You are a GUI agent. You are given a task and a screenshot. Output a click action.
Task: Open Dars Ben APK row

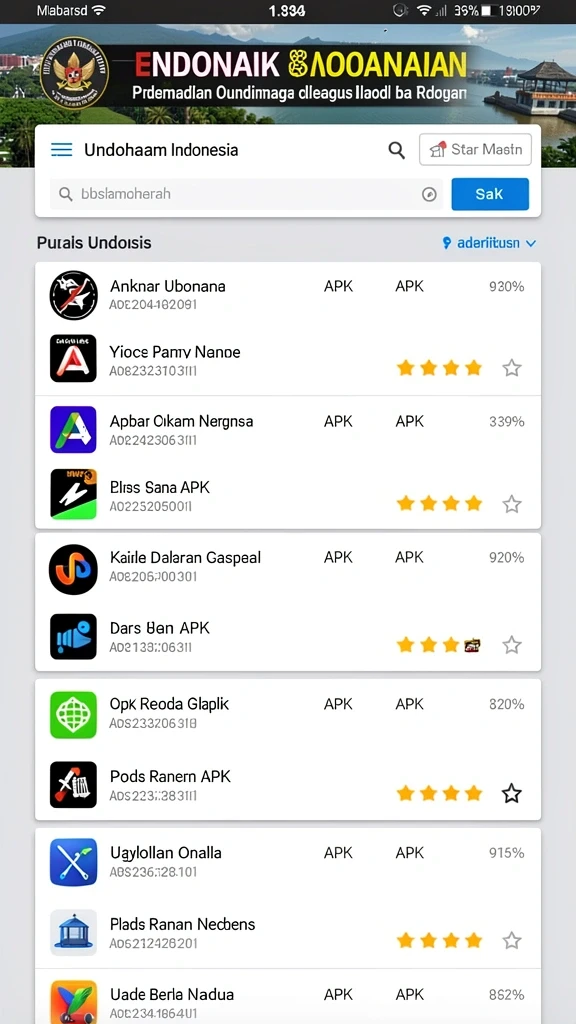pos(288,636)
